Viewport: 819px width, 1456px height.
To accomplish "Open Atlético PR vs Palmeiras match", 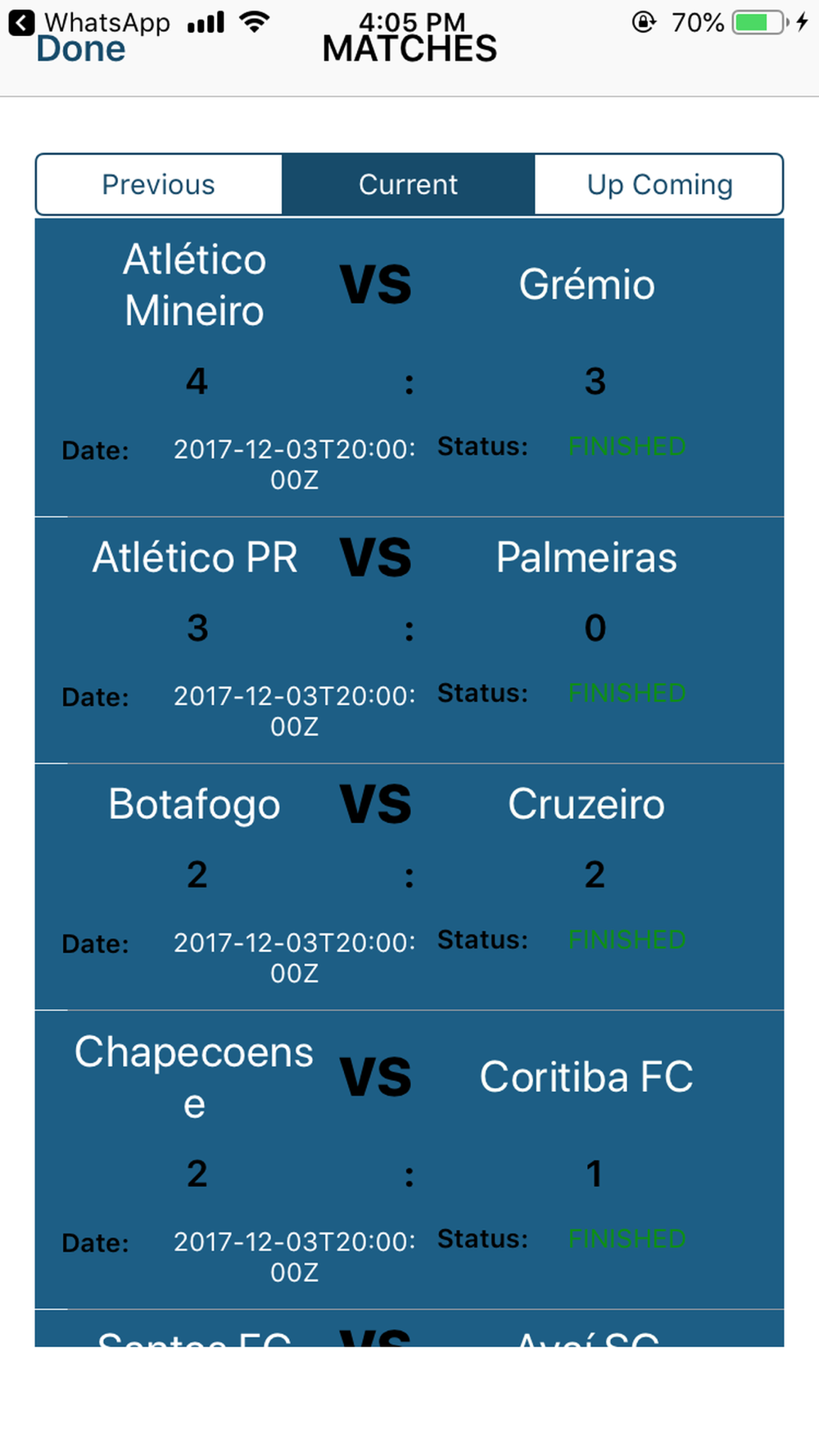I will pos(409,640).
